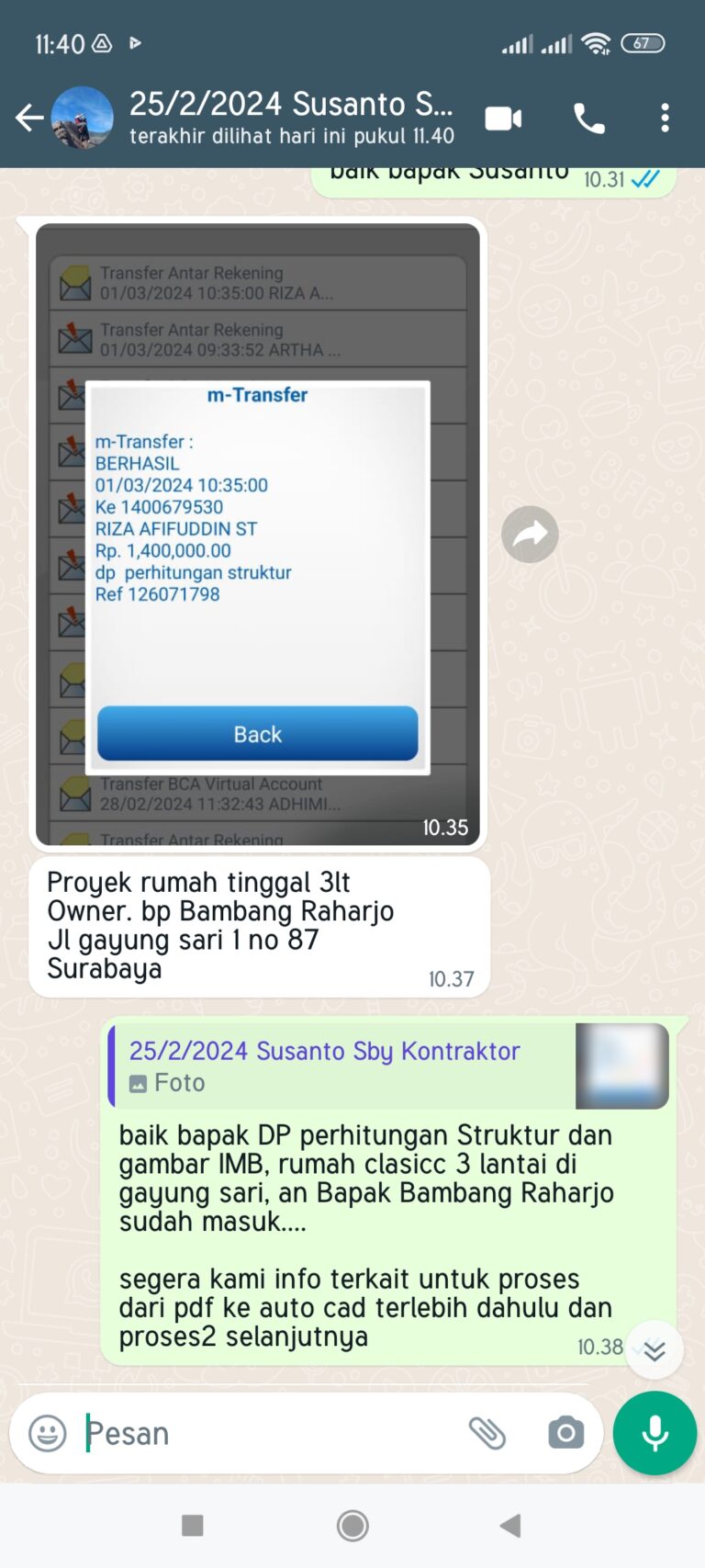
Task: Go back to the chat list
Action: (x=29, y=118)
